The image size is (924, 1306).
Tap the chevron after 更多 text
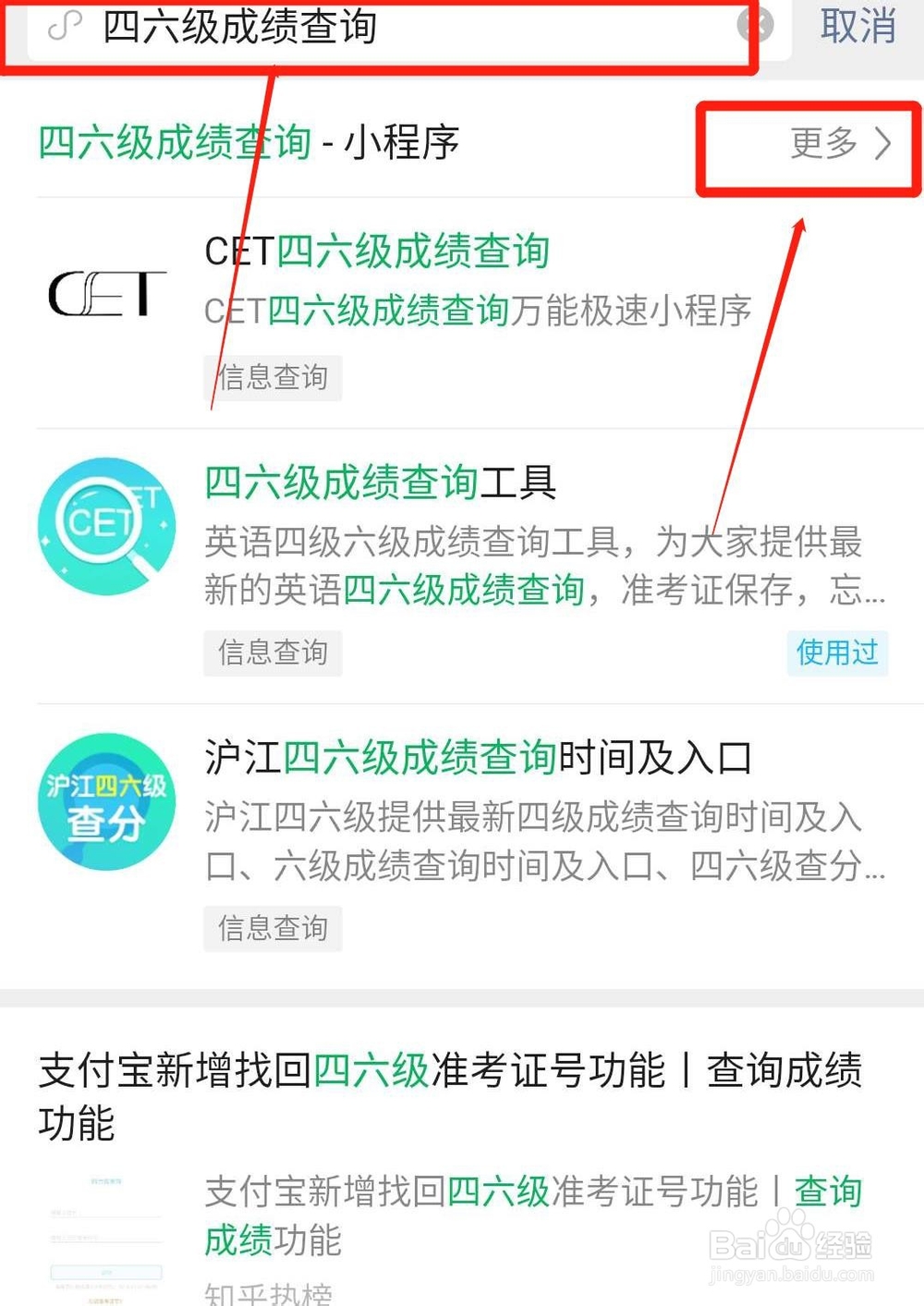881,145
